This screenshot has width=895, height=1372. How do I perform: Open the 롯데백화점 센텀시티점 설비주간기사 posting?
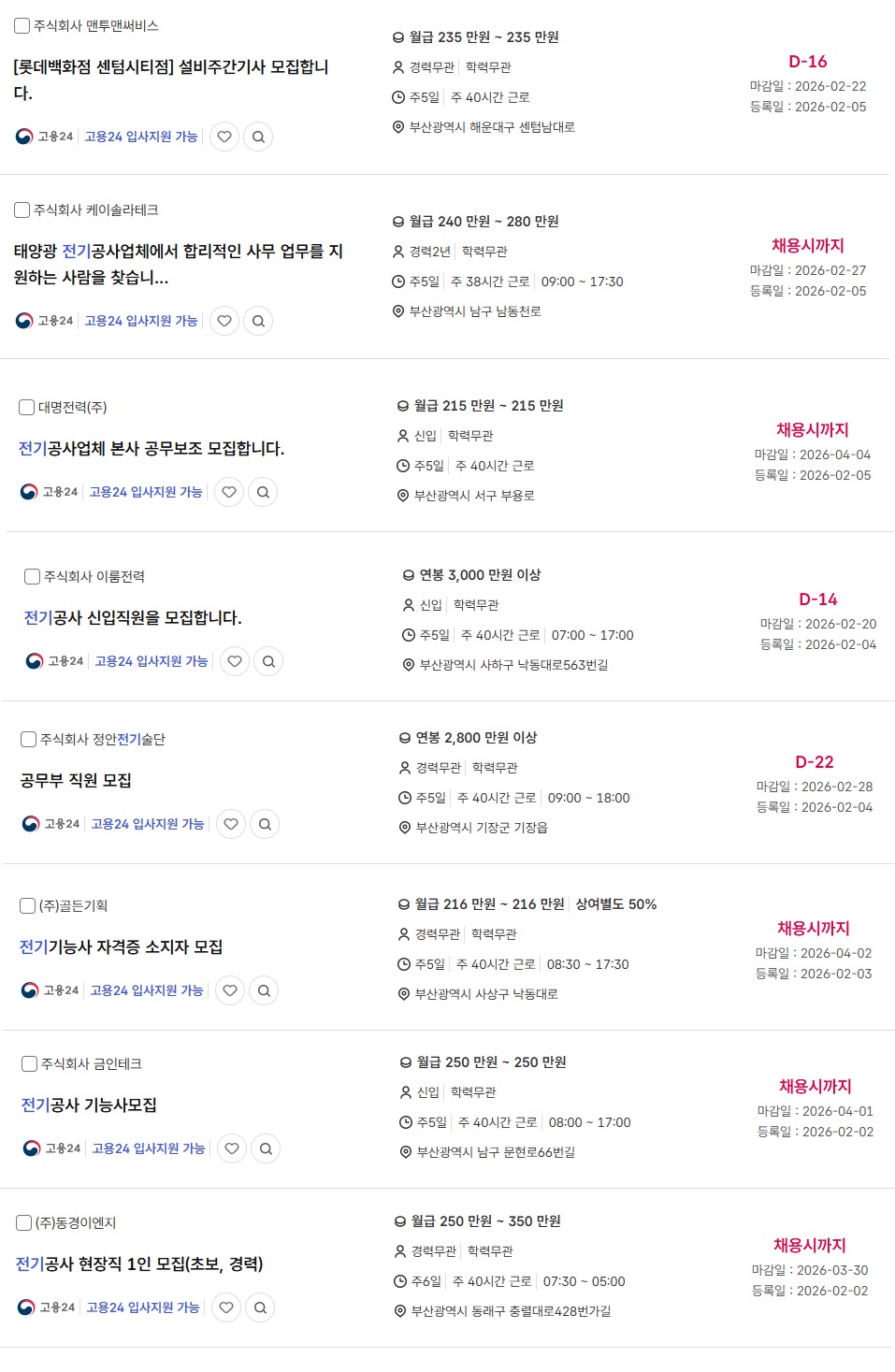pos(170,67)
